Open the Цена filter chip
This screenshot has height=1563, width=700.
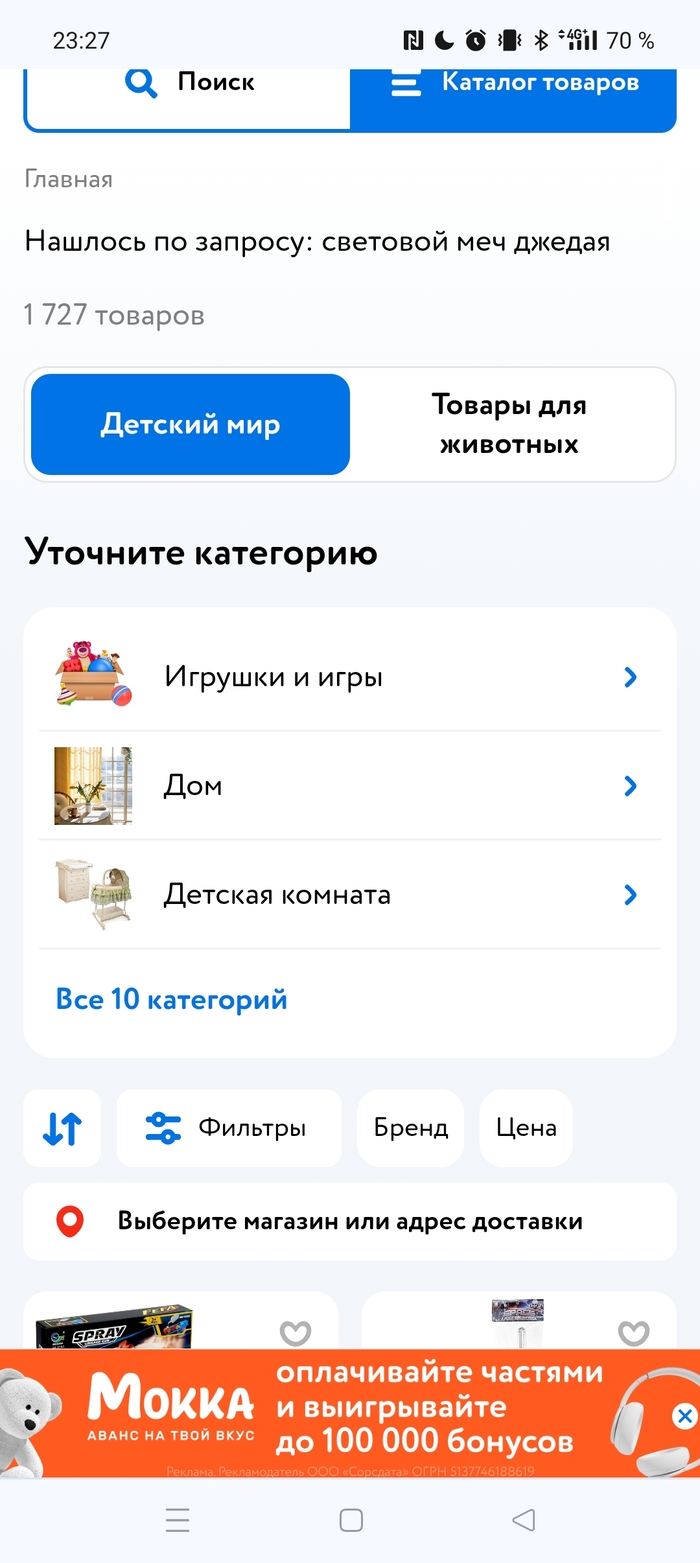point(526,1129)
